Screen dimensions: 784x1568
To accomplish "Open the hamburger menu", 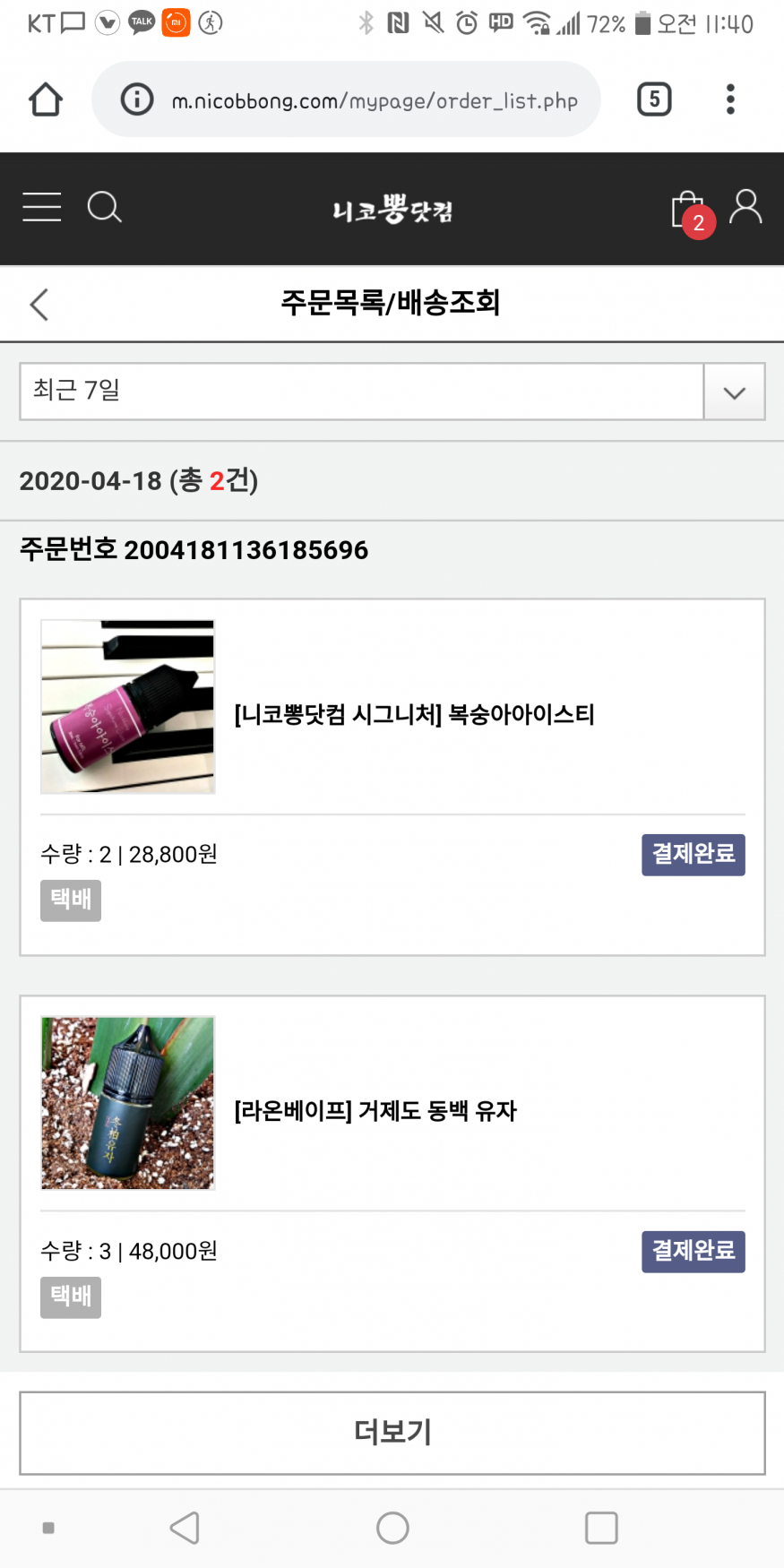I will [x=42, y=207].
